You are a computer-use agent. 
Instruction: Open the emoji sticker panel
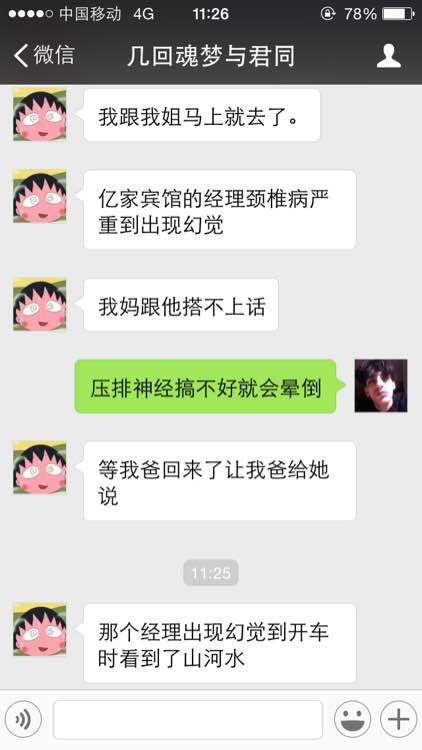[x=352, y=719]
